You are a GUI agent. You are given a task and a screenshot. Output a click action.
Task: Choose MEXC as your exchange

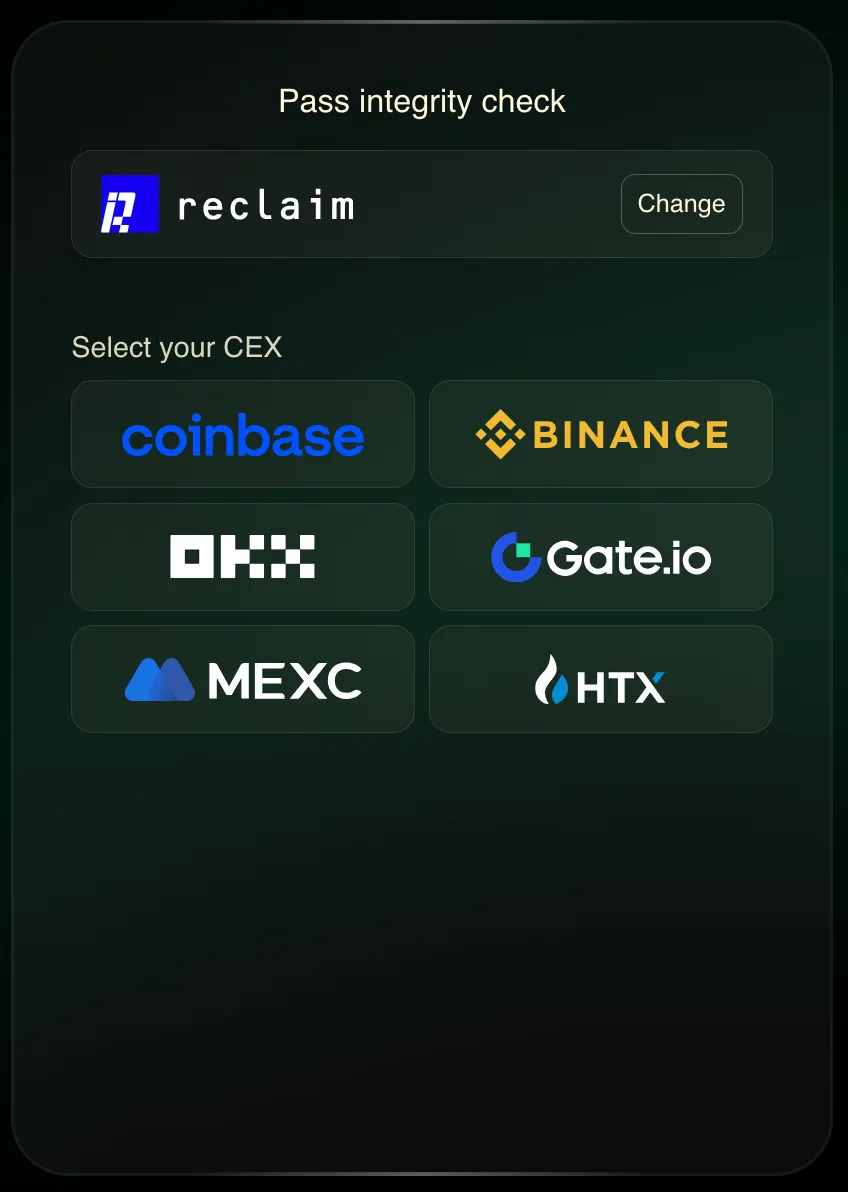pyautogui.click(x=242, y=680)
